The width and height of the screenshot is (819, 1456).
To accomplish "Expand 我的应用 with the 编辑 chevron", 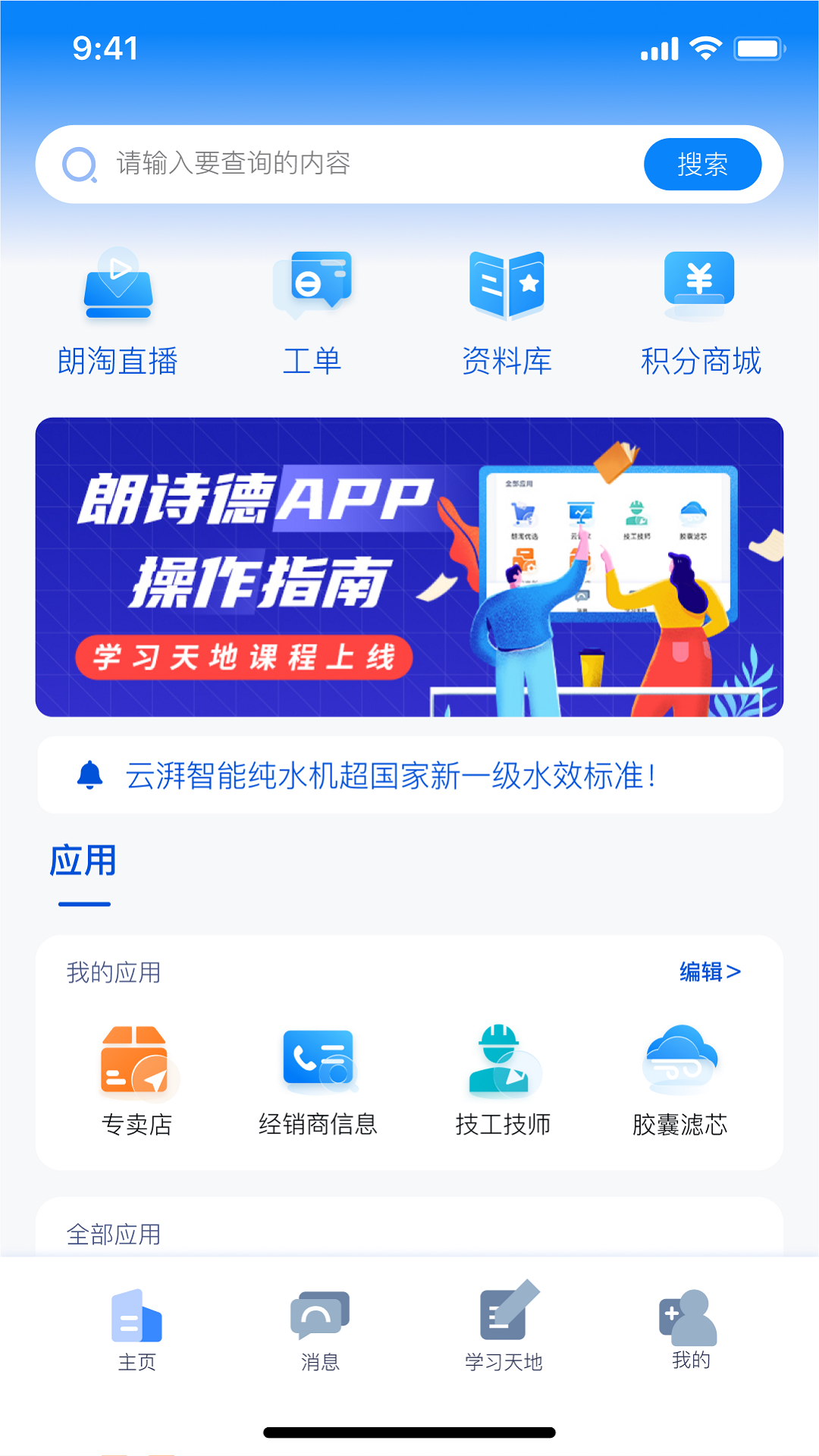I will (711, 971).
